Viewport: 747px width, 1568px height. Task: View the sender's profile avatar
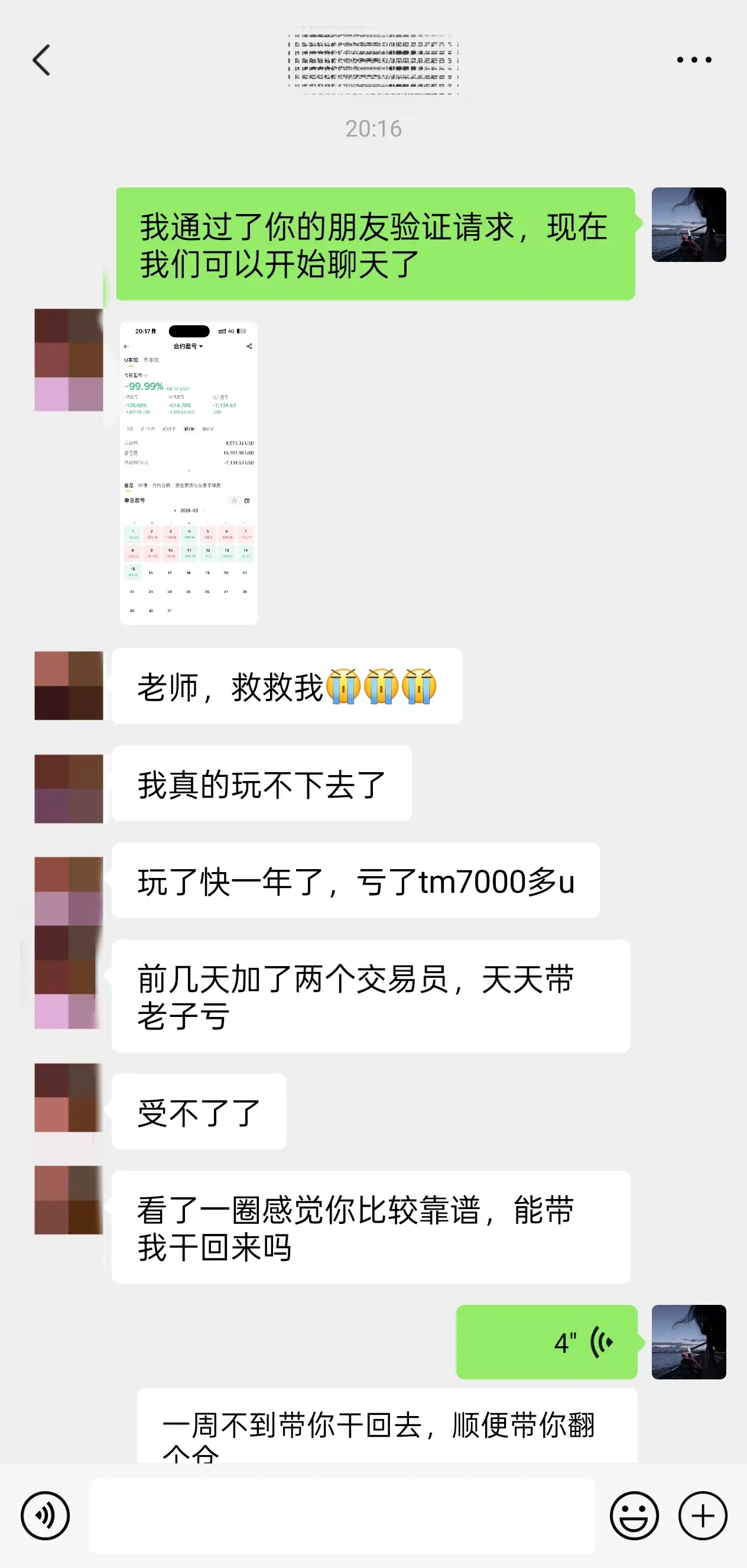68,687
